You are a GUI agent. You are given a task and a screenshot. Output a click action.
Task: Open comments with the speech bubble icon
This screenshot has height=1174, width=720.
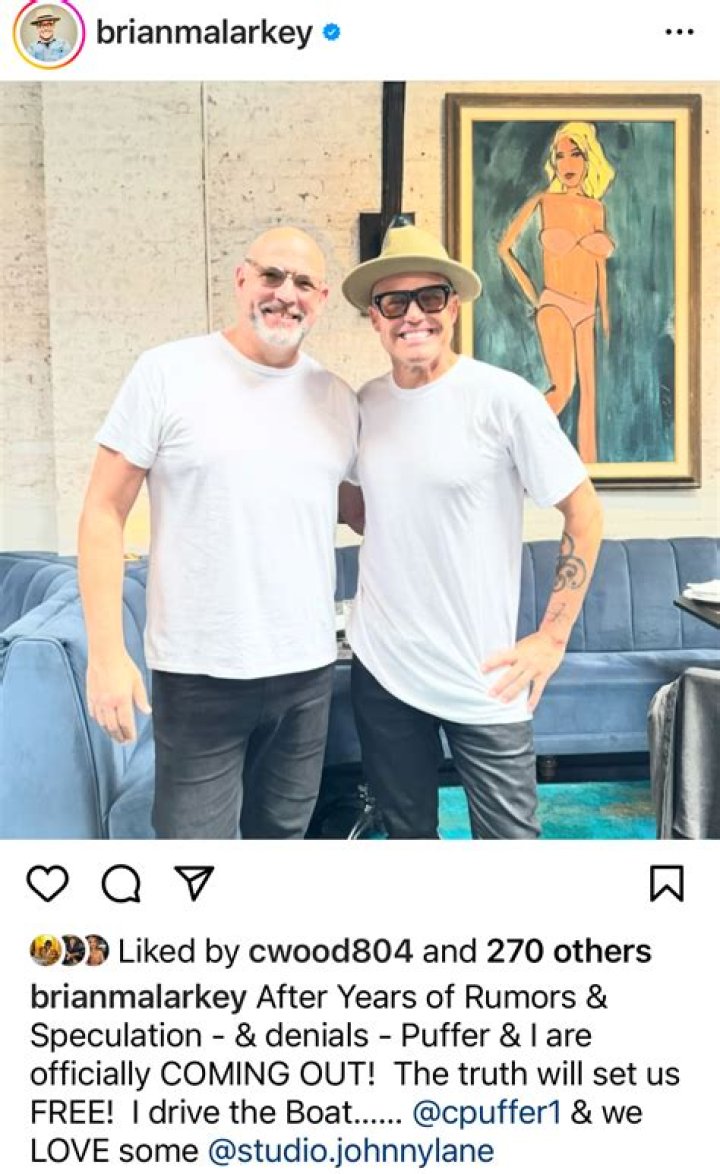click(121, 884)
